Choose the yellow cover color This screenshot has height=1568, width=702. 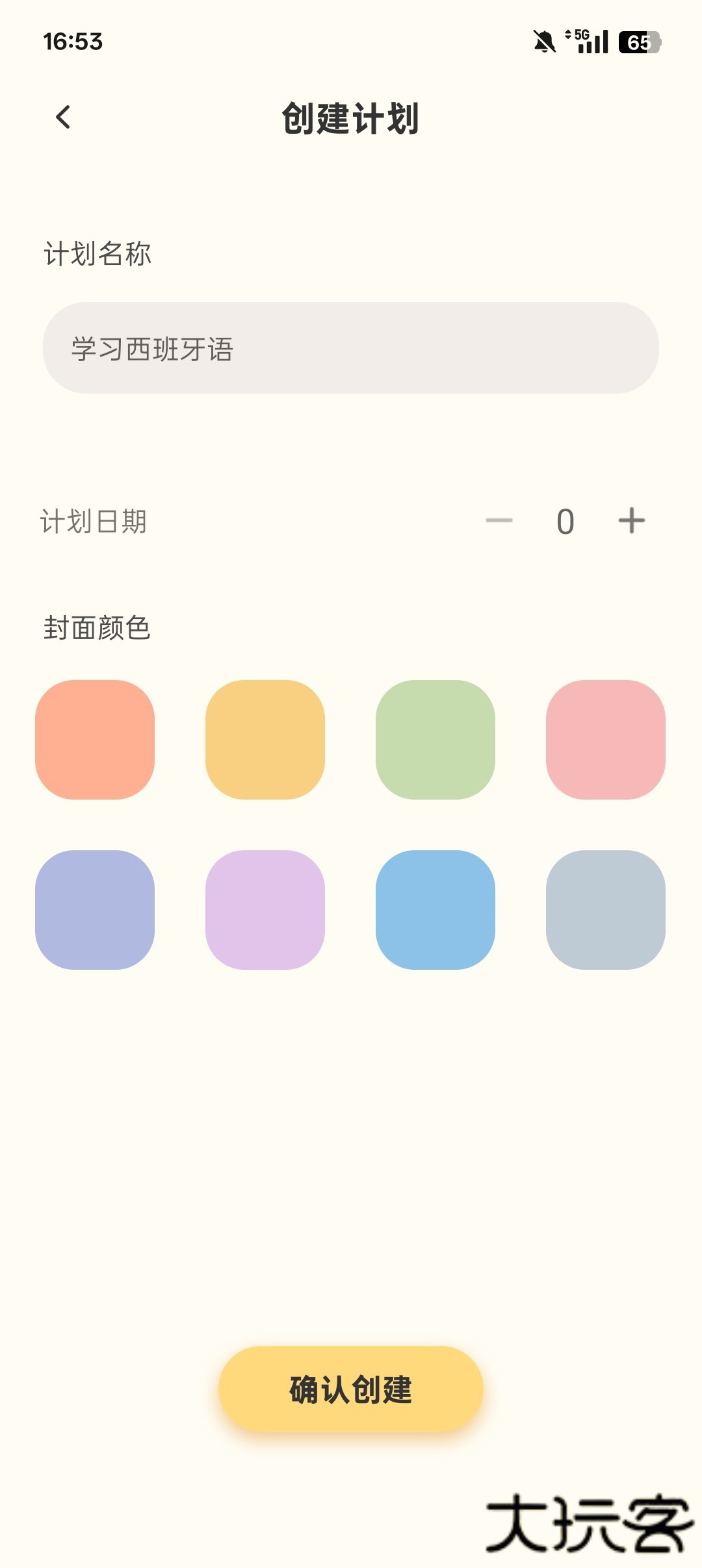[x=265, y=740]
